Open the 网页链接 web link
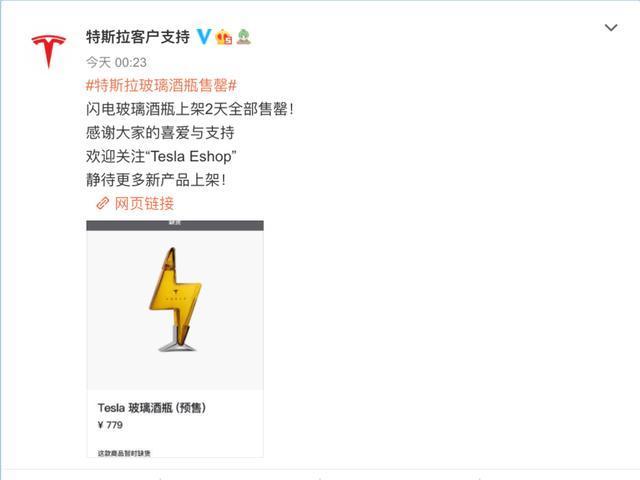The image size is (640, 480). click(143, 203)
